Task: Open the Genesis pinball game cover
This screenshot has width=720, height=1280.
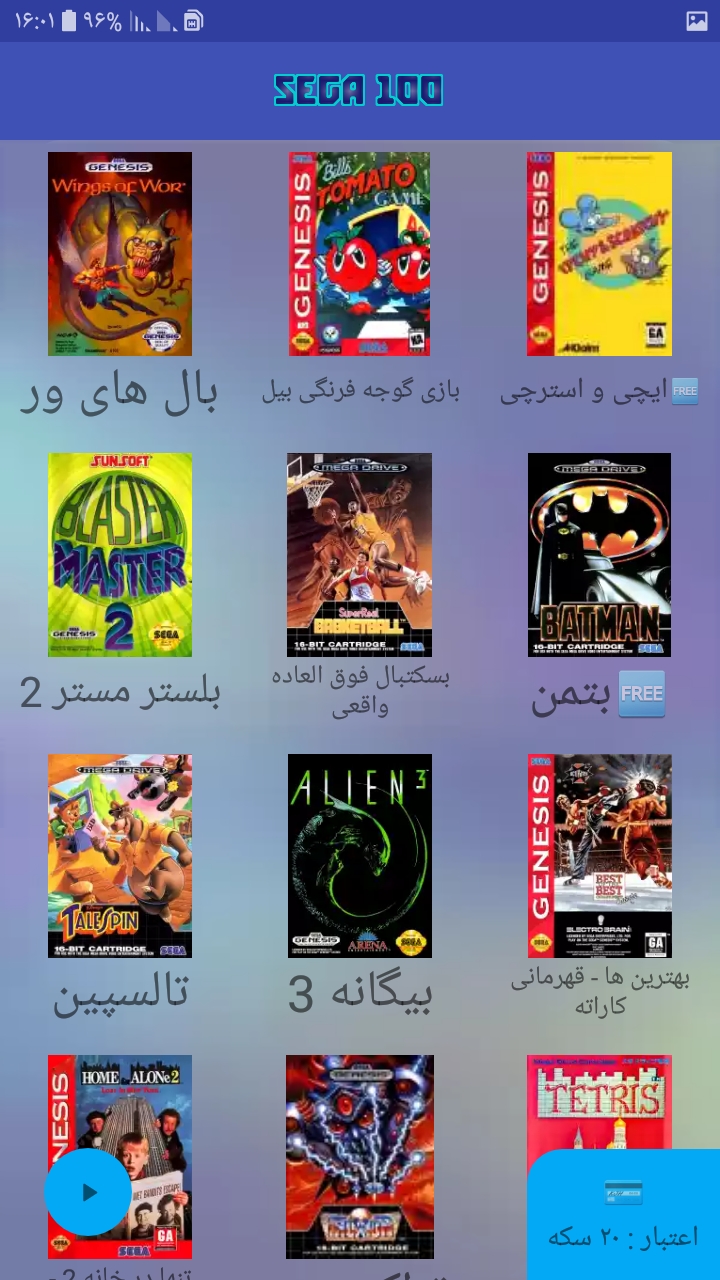Action: [360, 1156]
